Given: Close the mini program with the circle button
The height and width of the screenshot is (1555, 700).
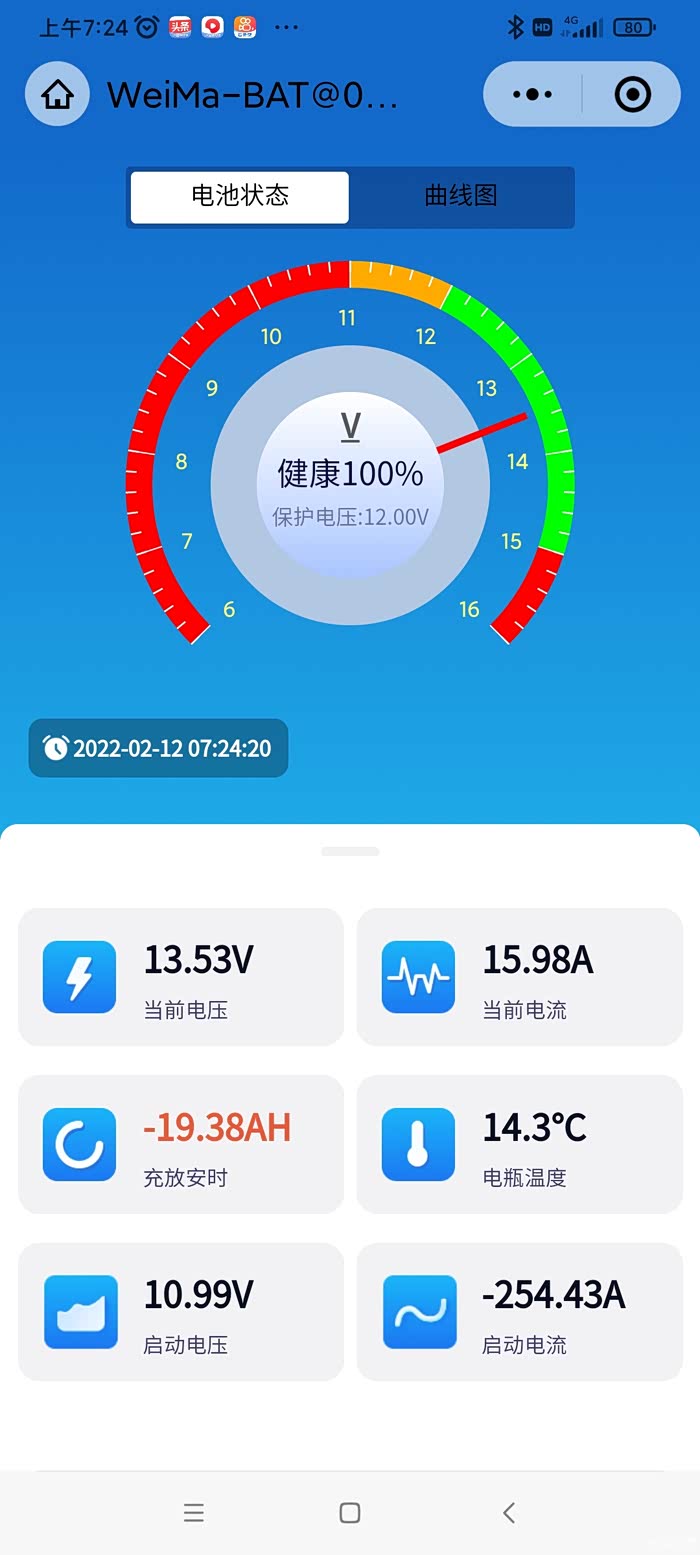Looking at the screenshot, I should [x=632, y=94].
